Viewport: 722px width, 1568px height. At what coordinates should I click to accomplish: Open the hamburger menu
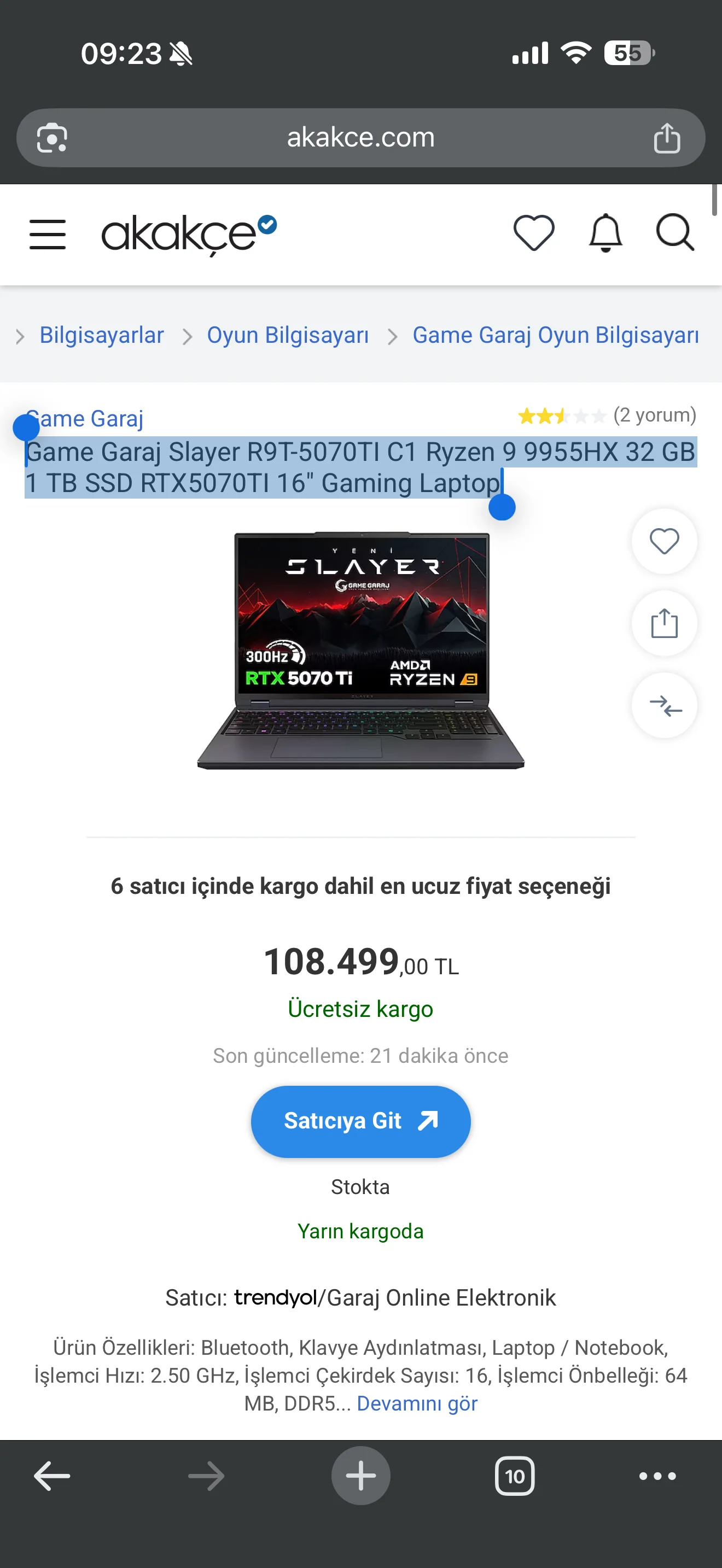click(48, 235)
